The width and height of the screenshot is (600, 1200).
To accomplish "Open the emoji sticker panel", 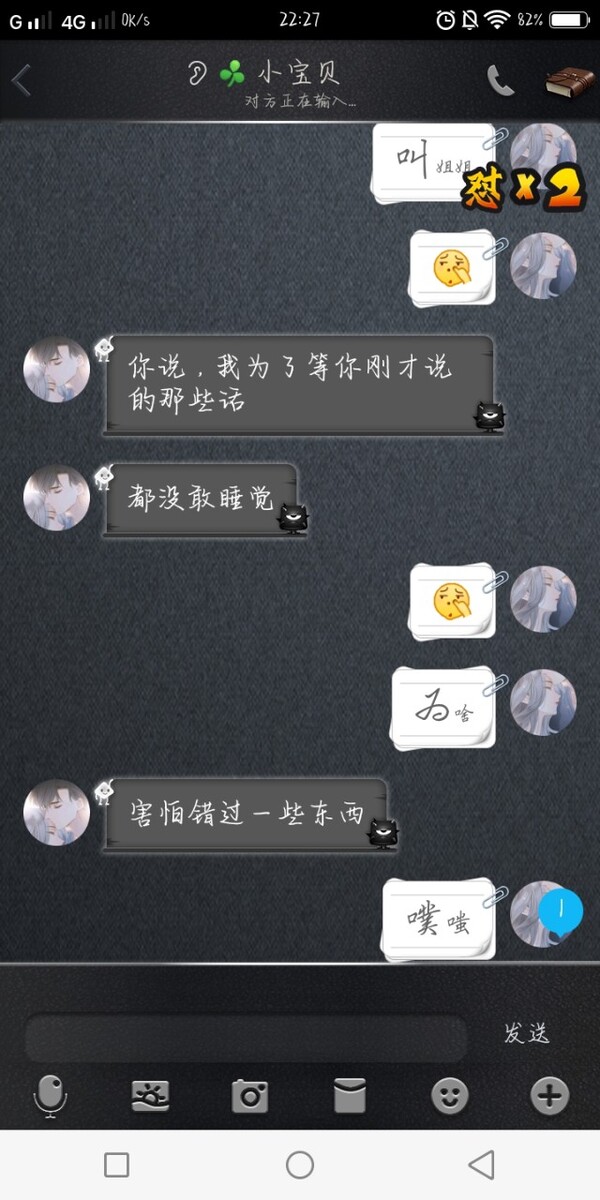I will click(x=449, y=1096).
